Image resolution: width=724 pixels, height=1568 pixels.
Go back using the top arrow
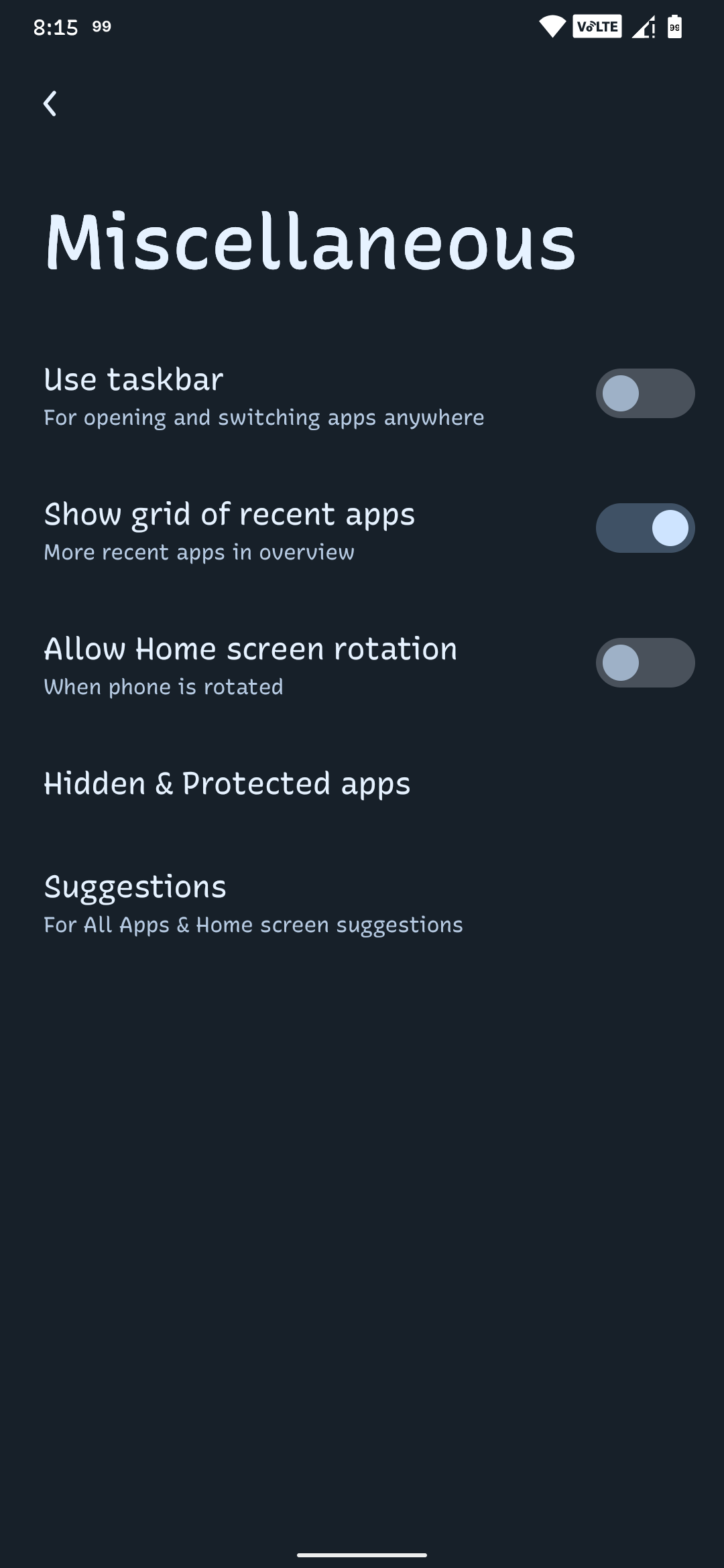[x=50, y=104]
